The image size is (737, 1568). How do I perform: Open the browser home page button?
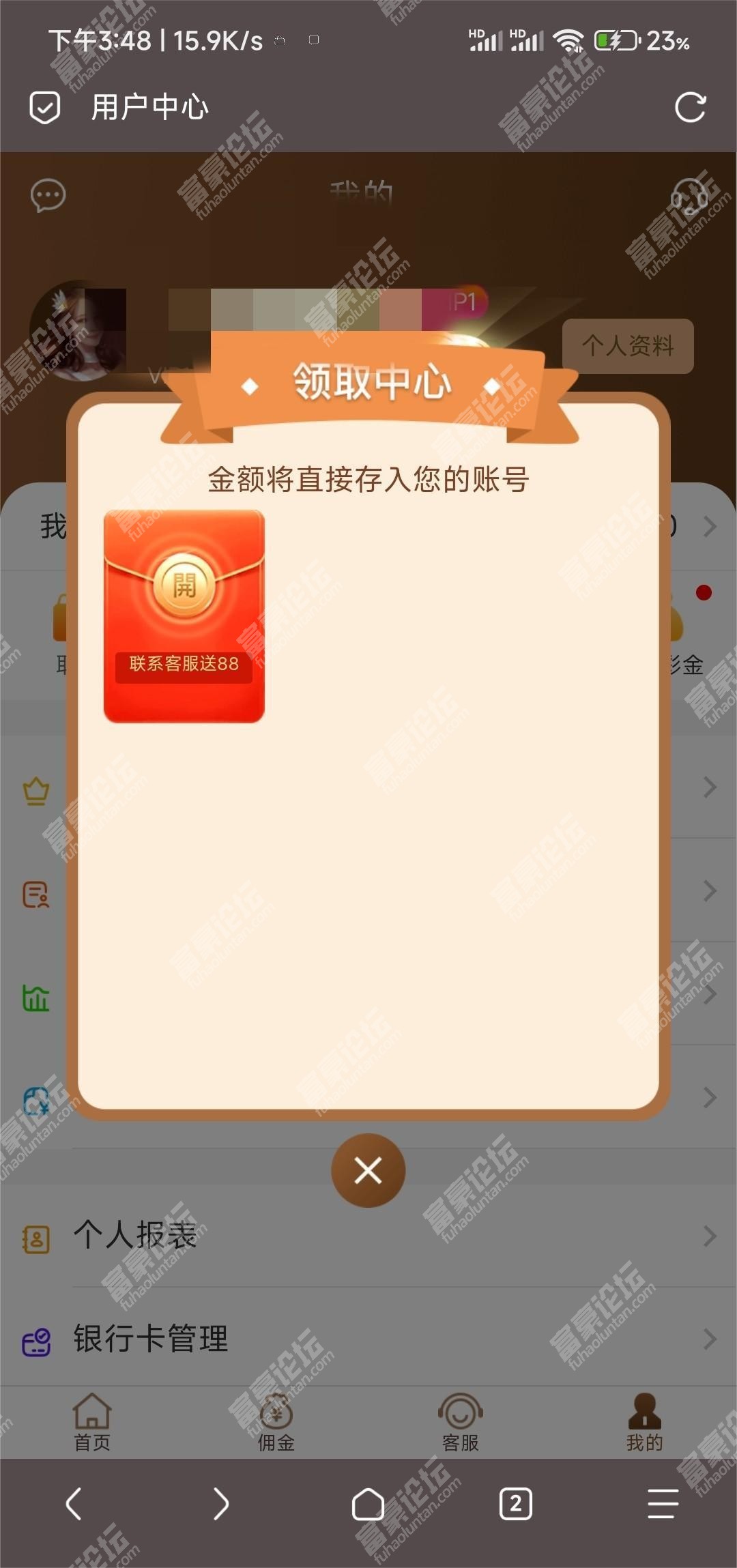point(368,1504)
